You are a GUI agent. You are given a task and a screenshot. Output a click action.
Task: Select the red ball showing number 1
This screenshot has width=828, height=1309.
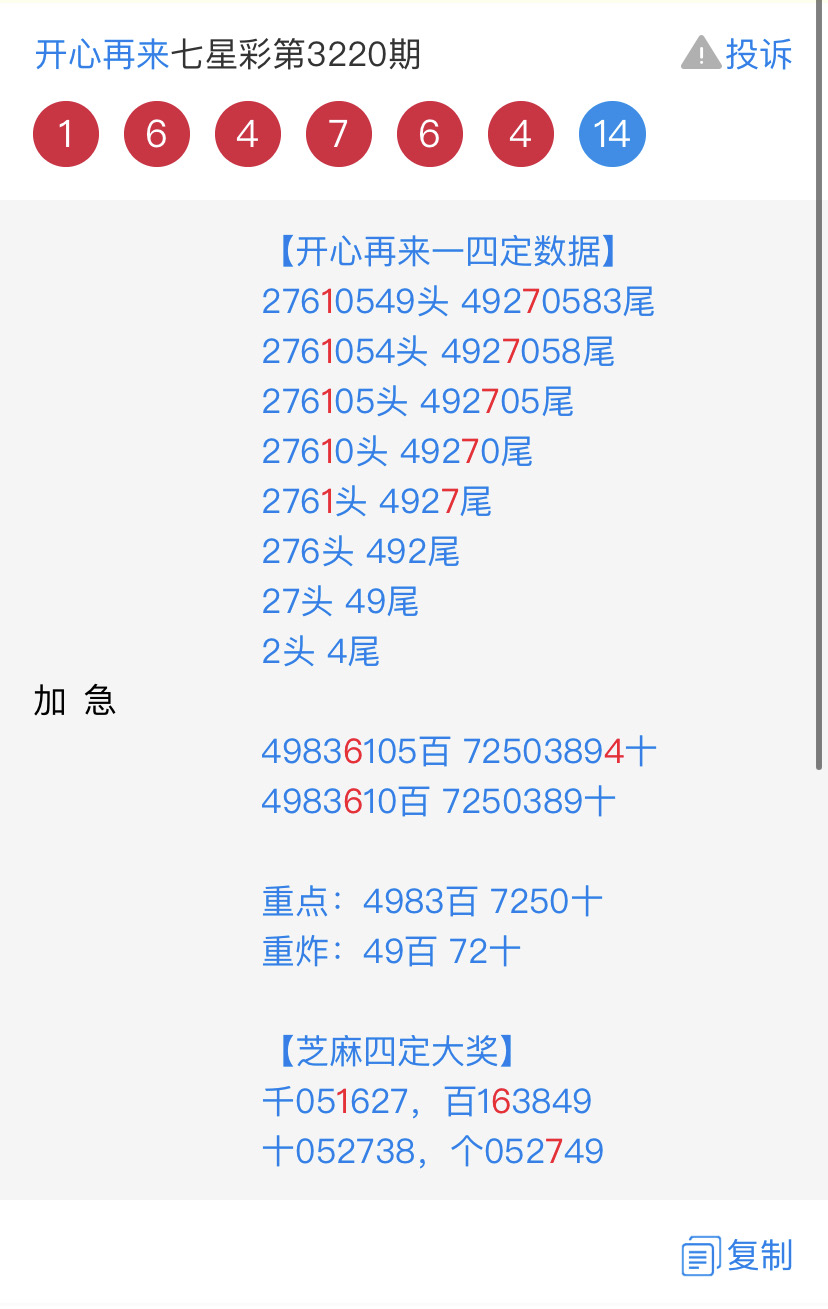pos(66,133)
